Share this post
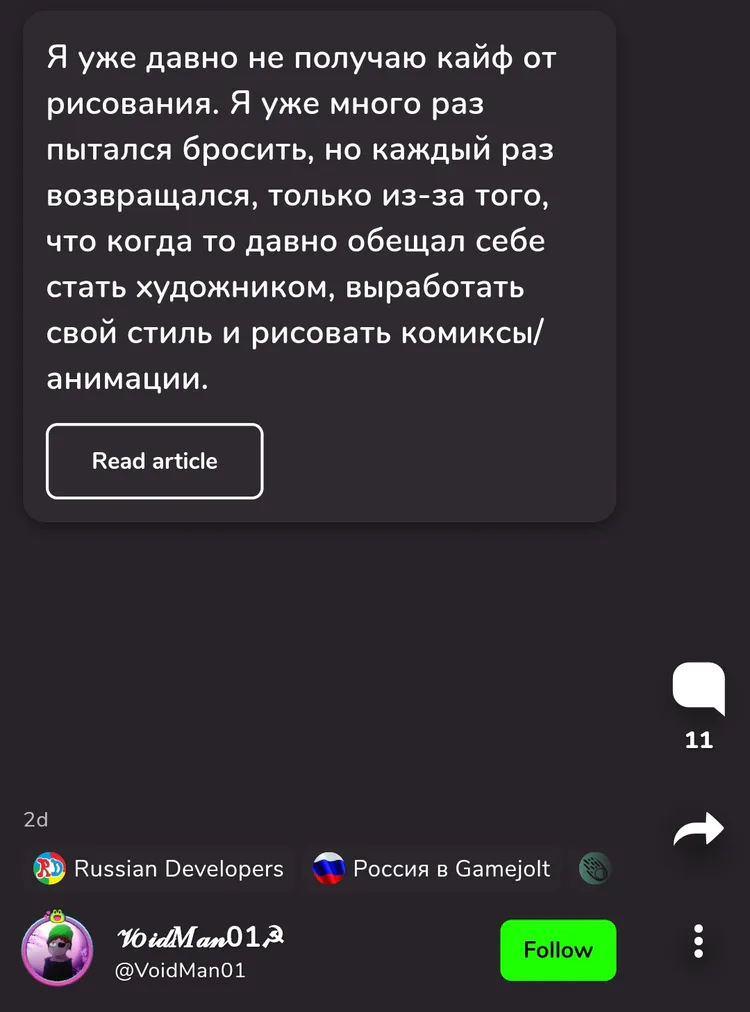The image size is (750, 1012). coord(698,830)
